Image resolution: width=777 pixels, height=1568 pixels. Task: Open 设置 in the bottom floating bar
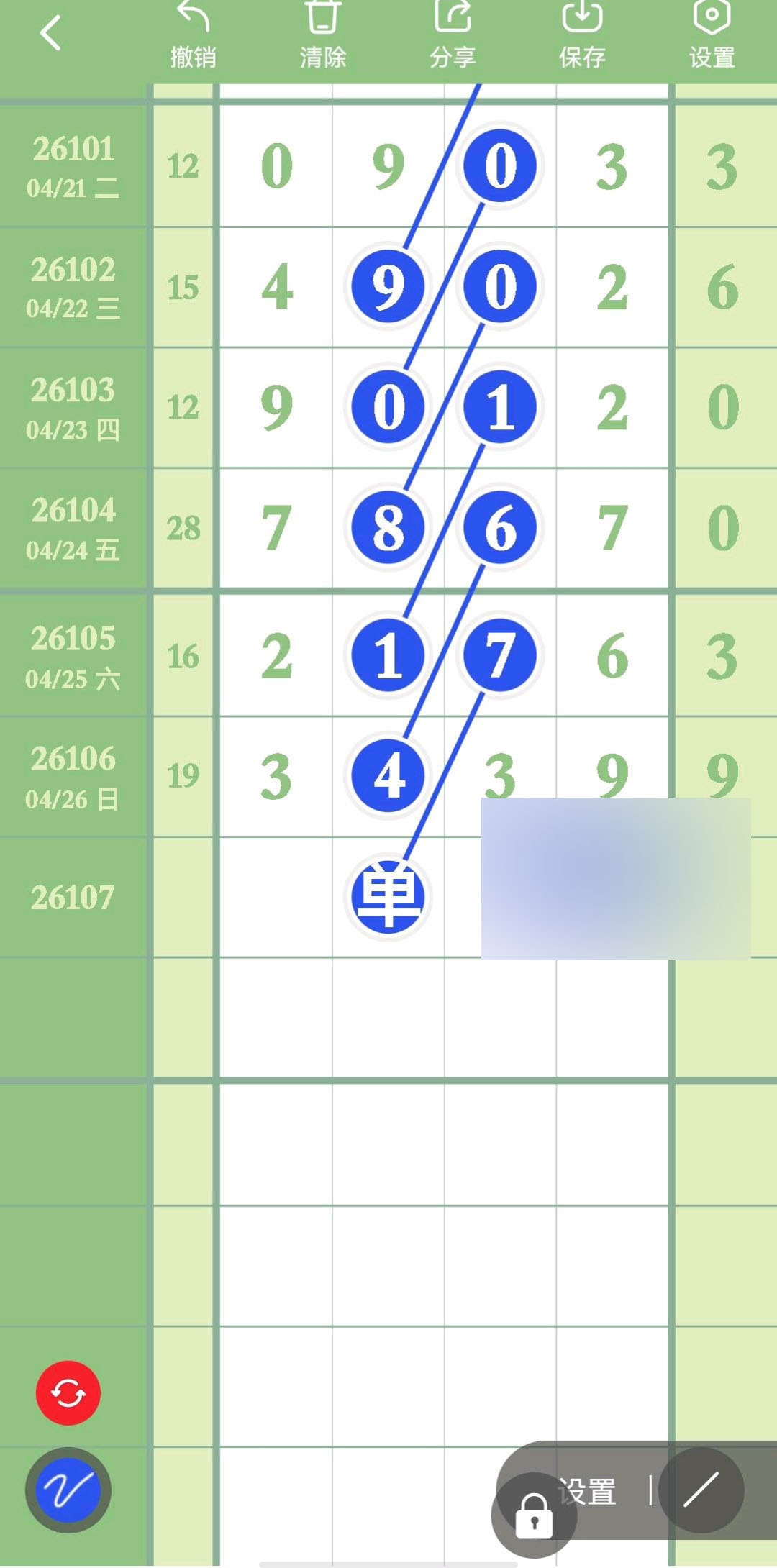pos(588,1492)
